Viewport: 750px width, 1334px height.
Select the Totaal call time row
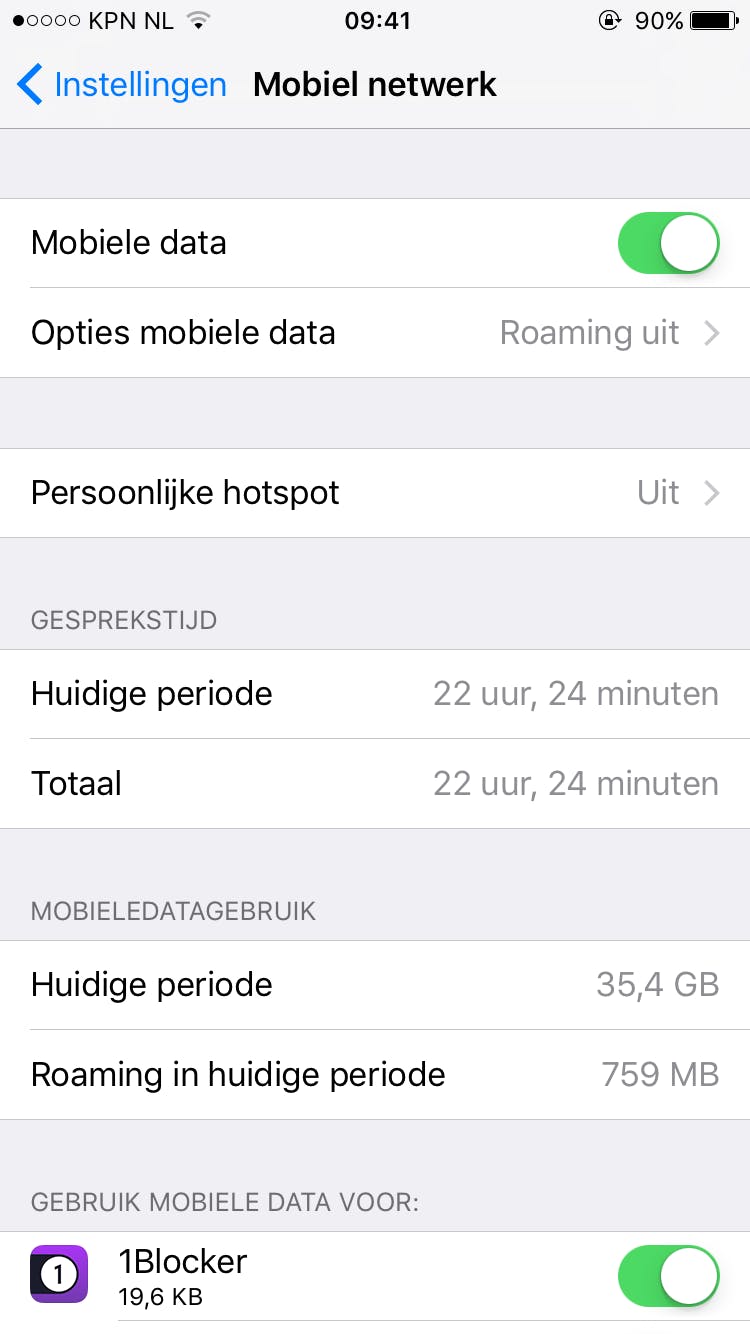point(375,783)
